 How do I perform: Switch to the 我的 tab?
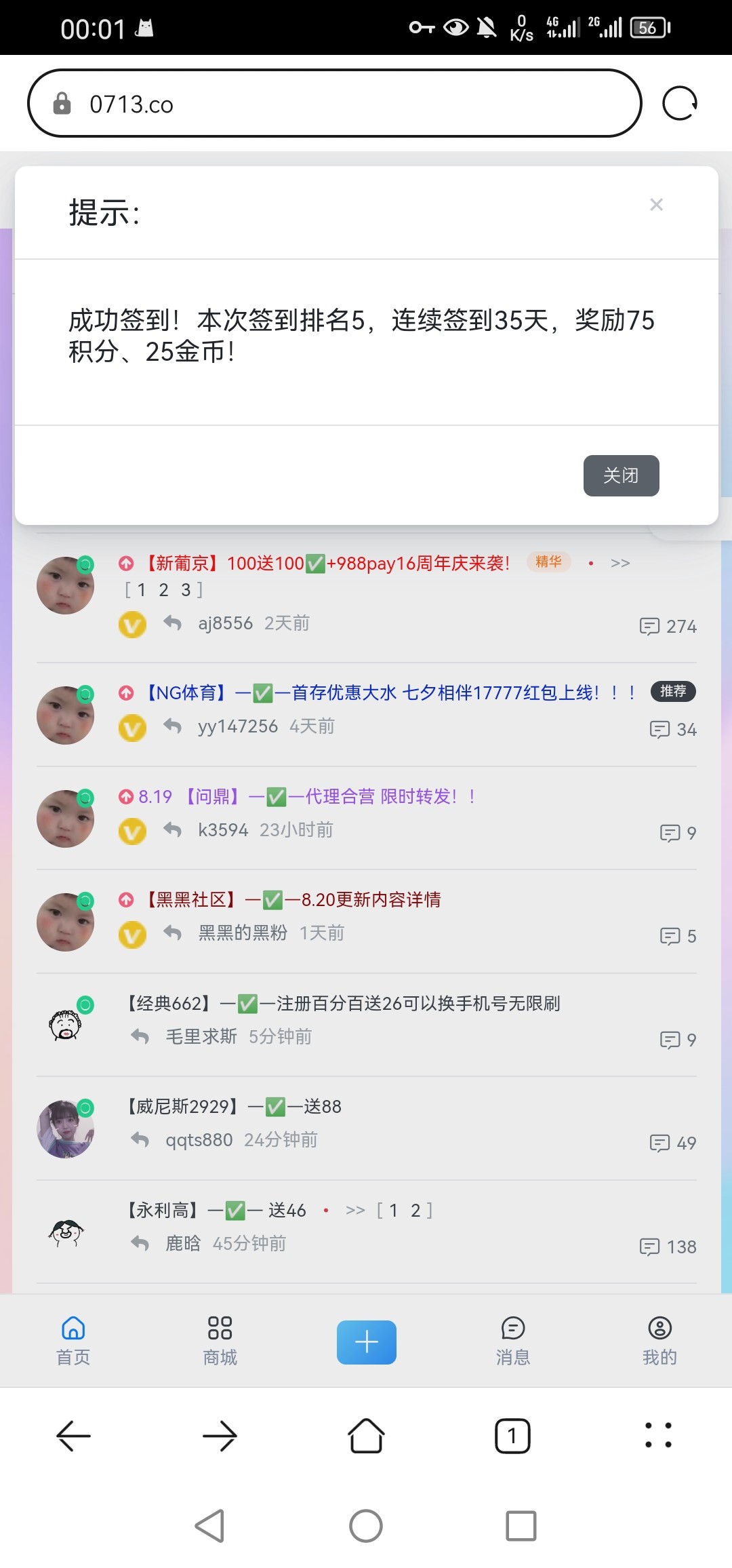click(x=659, y=1340)
